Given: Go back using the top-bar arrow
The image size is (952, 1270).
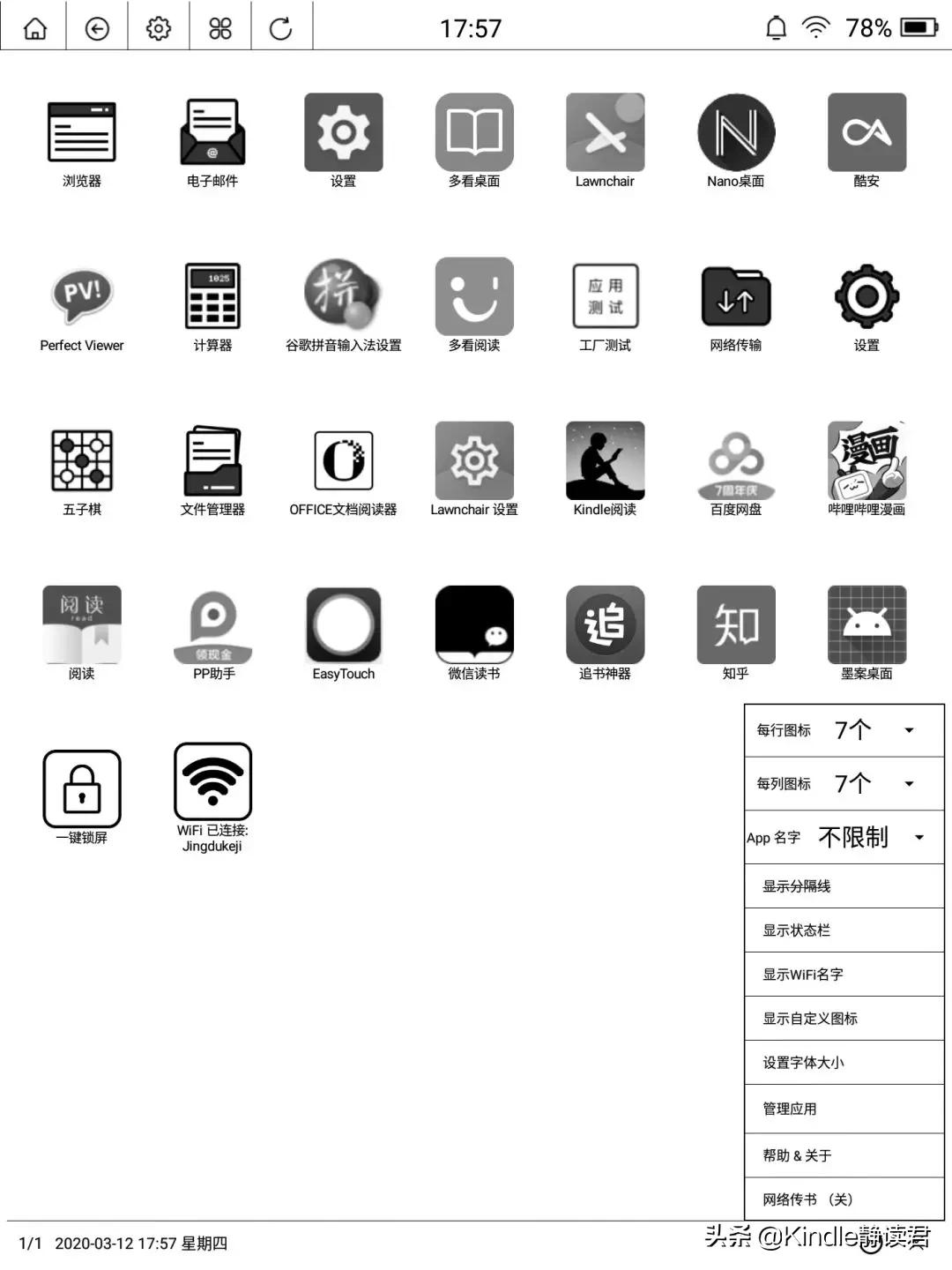Looking at the screenshot, I should point(97,28).
